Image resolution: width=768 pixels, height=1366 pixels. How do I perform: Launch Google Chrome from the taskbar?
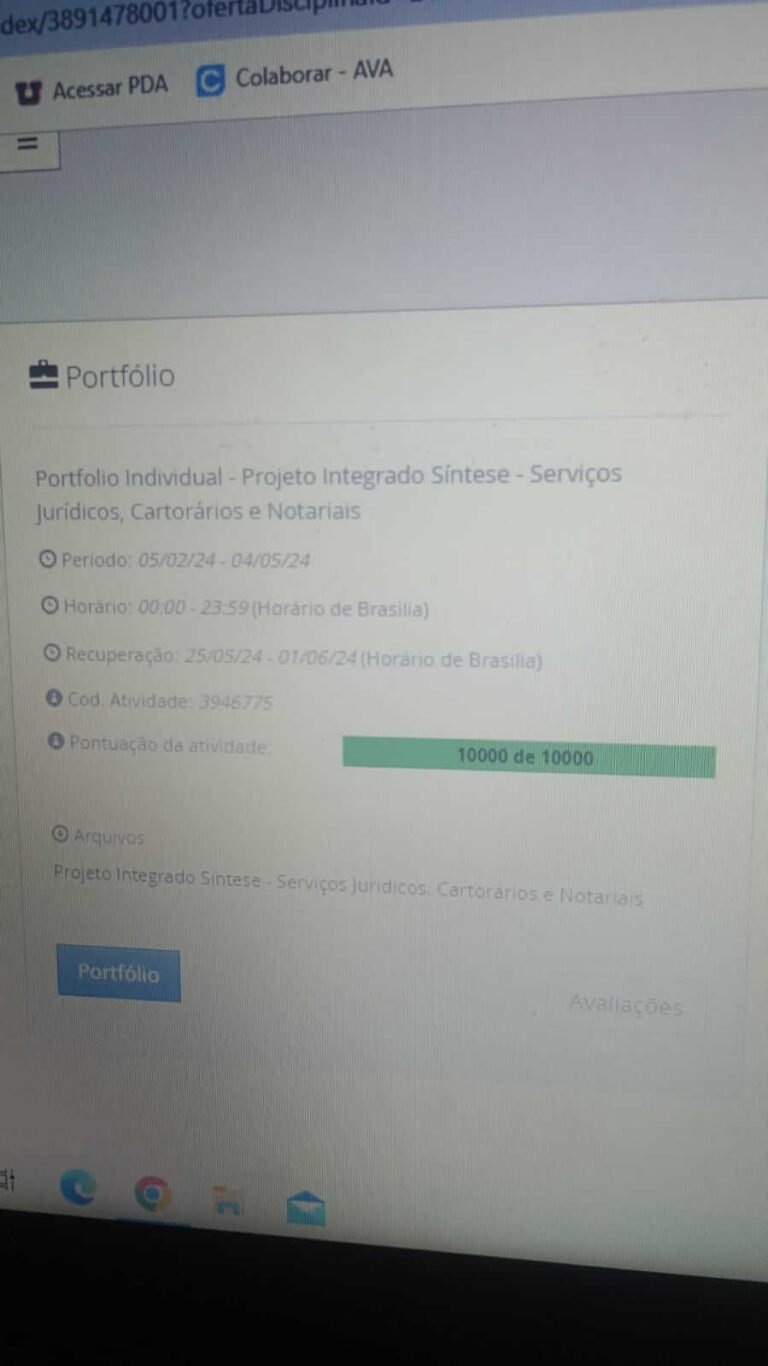click(152, 1194)
